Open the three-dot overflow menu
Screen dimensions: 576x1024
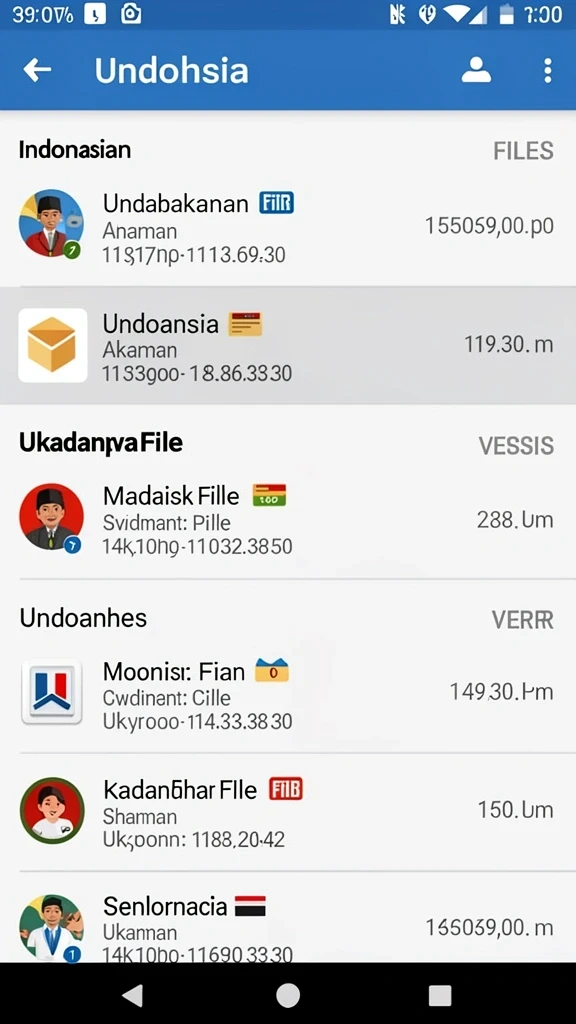pos(547,70)
